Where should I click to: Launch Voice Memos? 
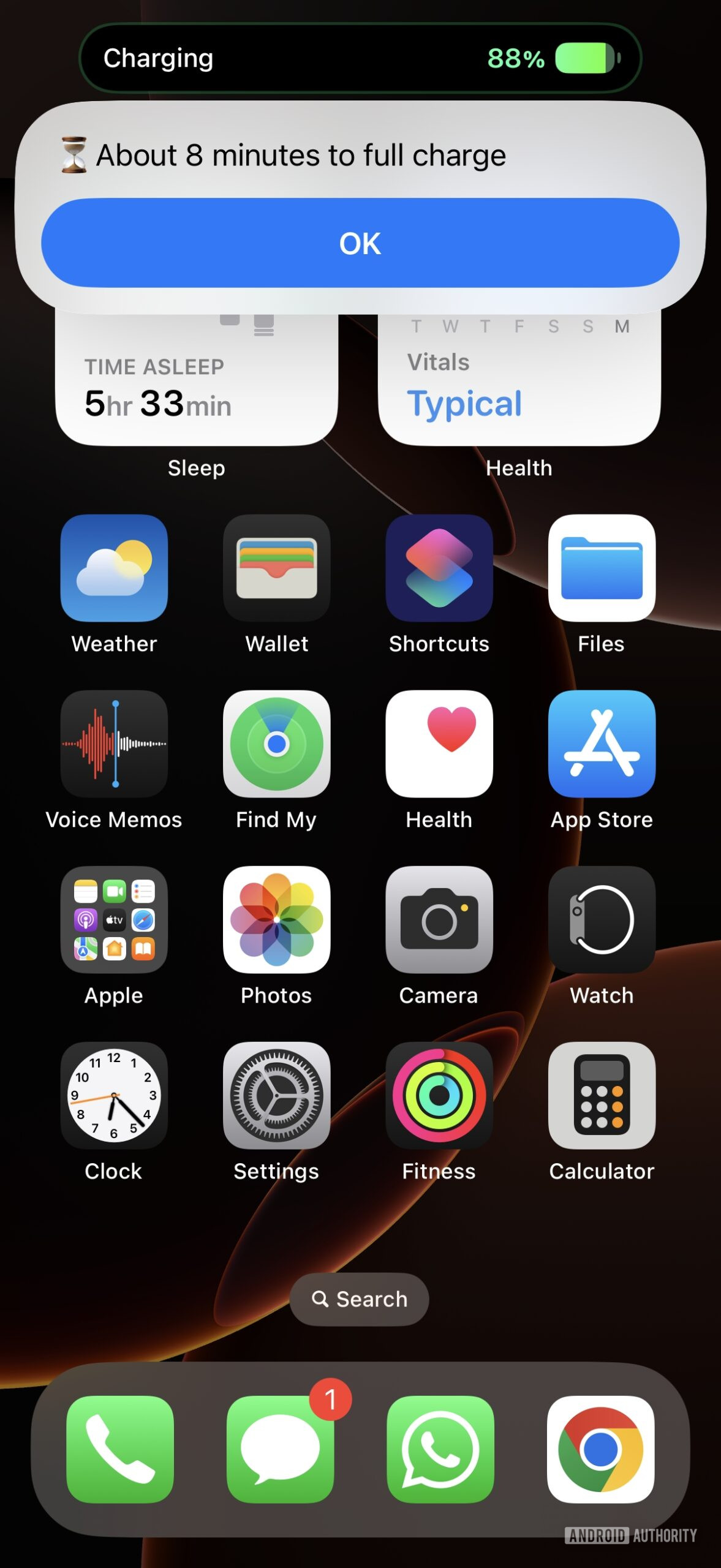tap(114, 744)
